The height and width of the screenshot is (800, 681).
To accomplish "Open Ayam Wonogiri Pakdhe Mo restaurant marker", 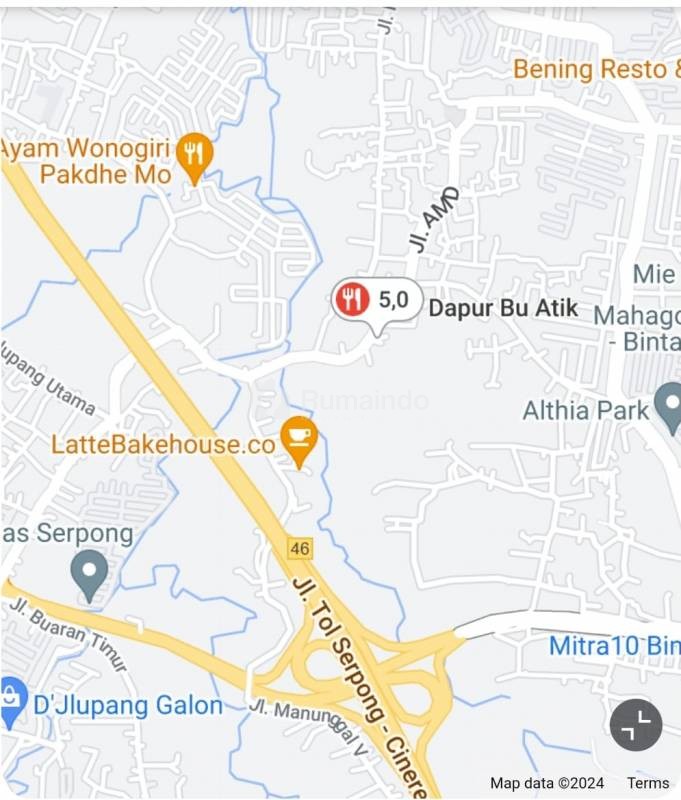I will coord(194,155).
